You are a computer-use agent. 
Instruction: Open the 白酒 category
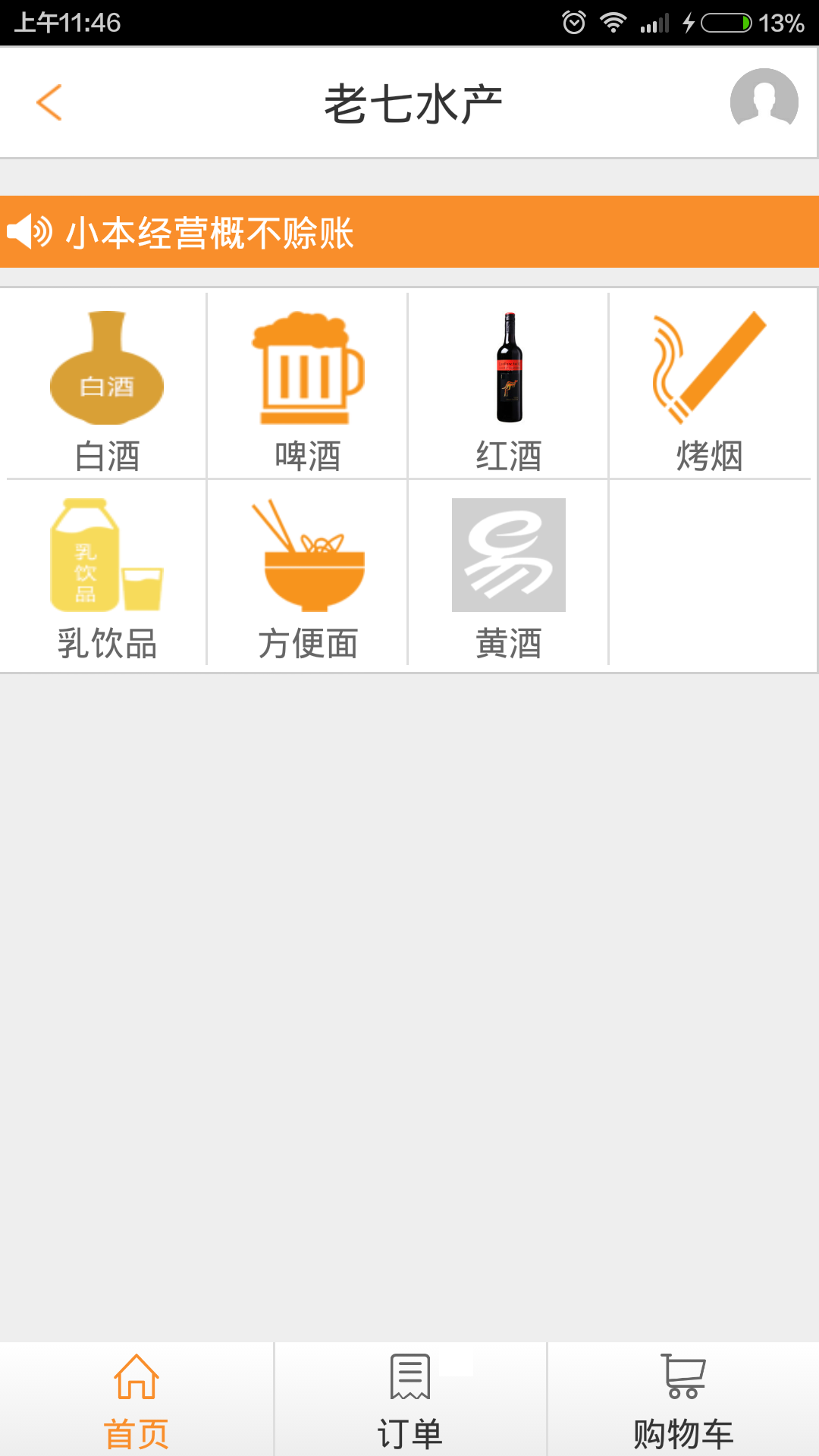107,388
